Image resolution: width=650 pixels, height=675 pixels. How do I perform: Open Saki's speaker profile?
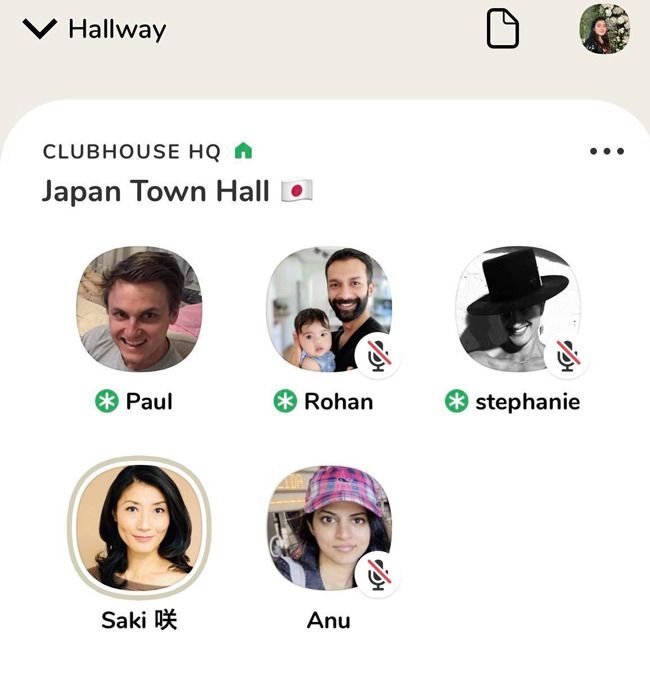139,527
